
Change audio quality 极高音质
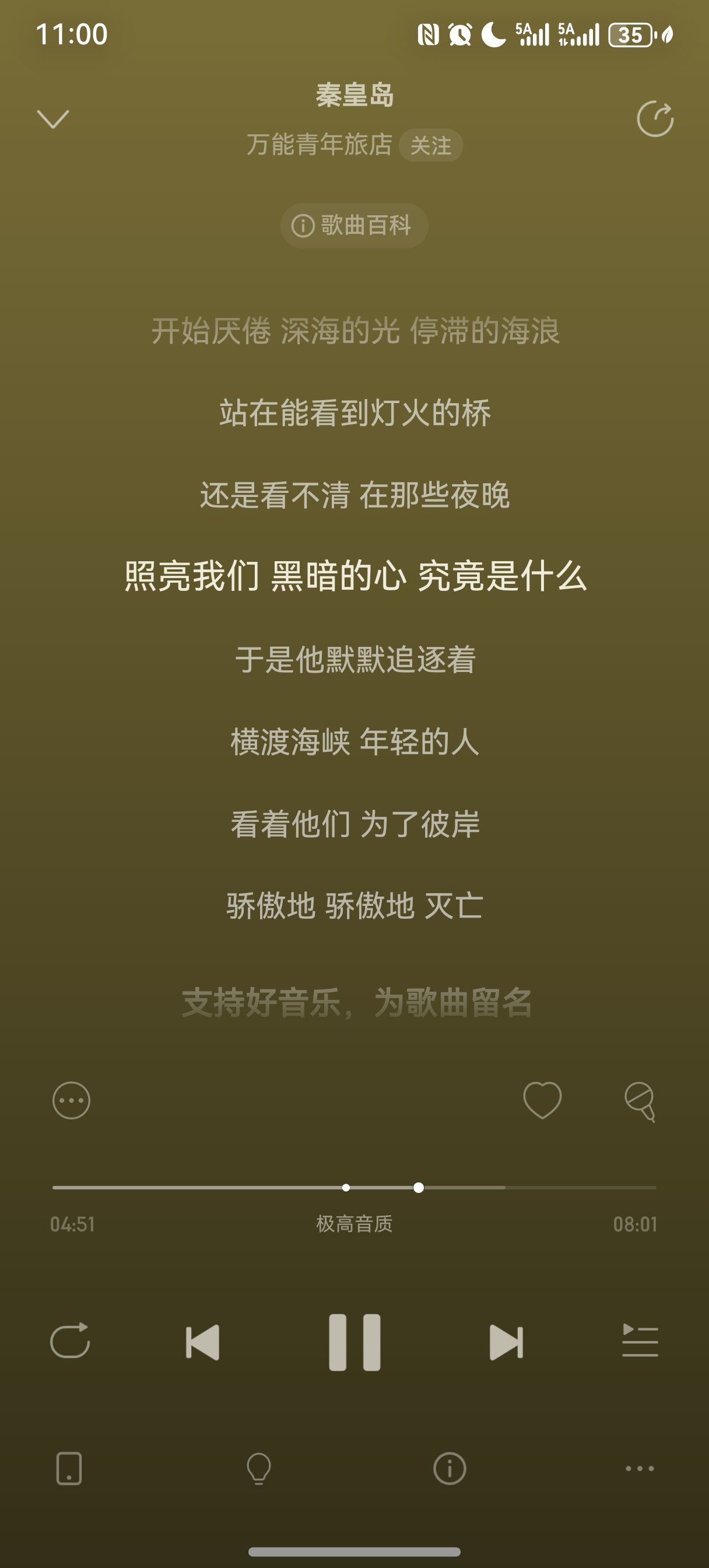click(354, 1223)
